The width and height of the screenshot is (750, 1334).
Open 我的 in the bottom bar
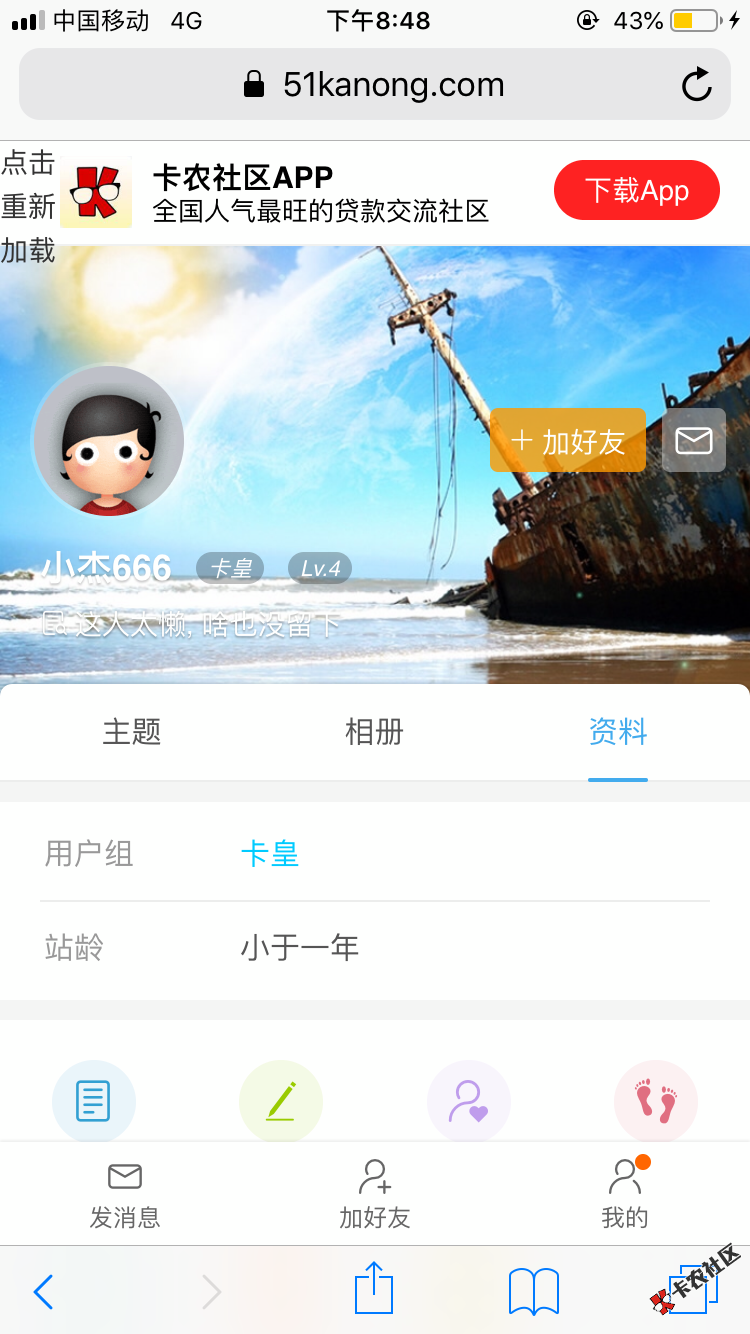(x=625, y=1195)
